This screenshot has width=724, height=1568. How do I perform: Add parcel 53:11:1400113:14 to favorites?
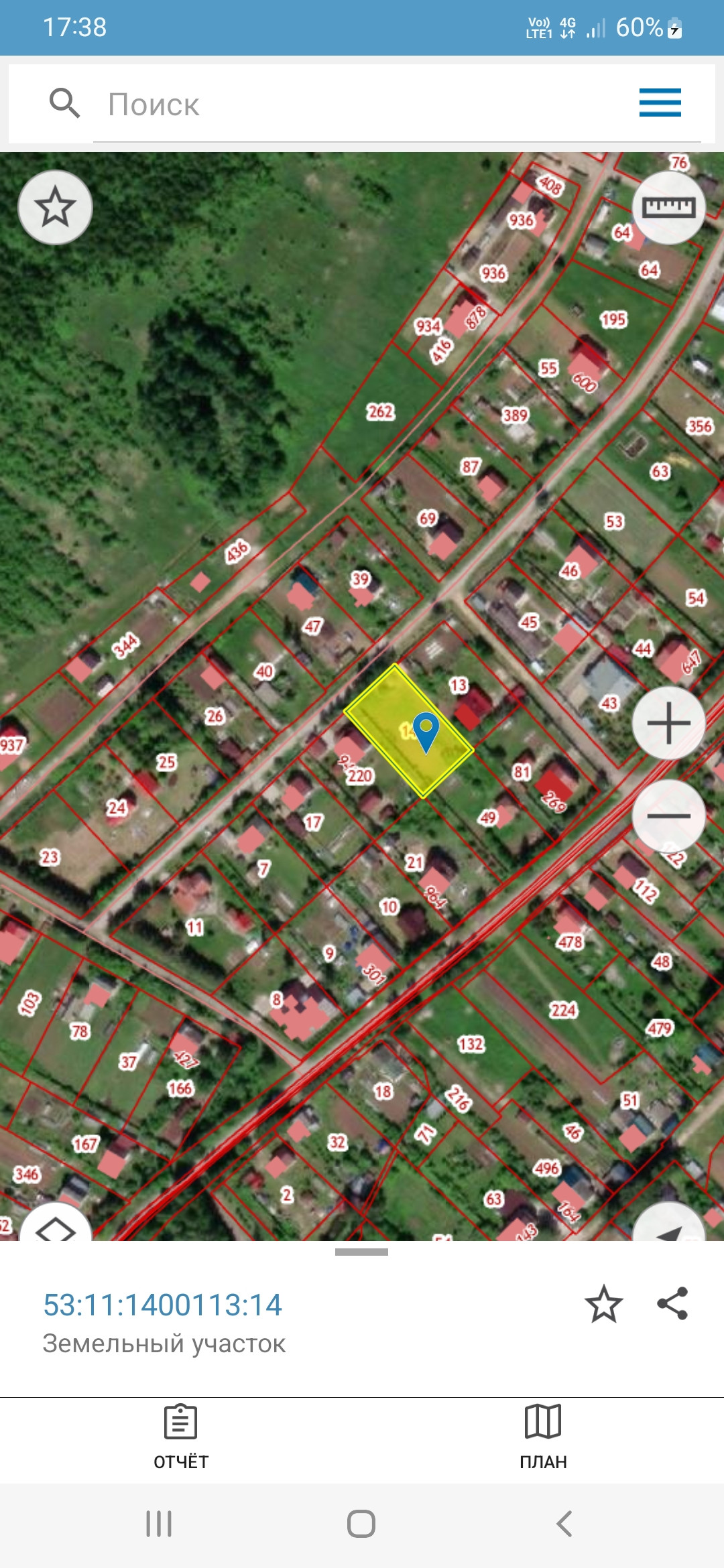pos(603,1303)
